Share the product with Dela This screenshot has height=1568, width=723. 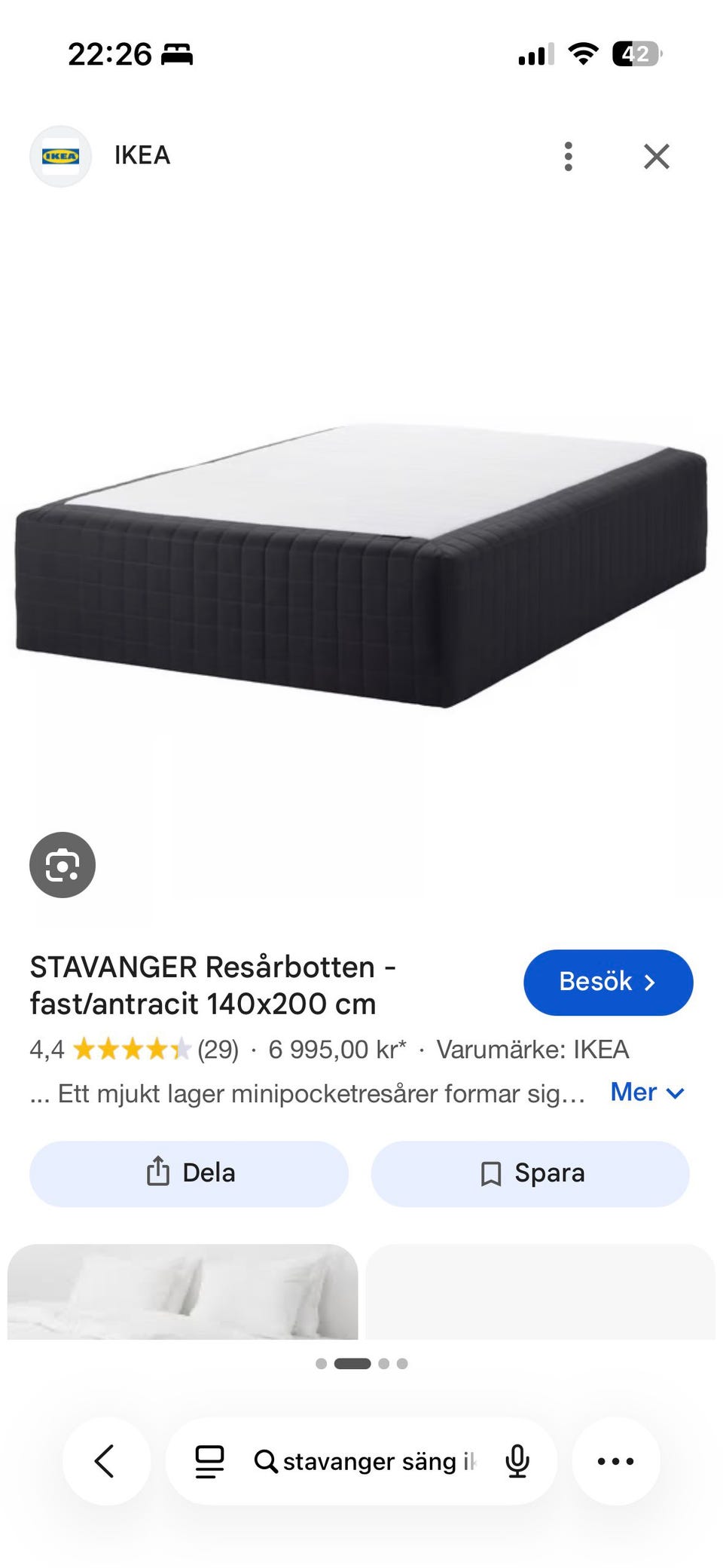click(189, 1173)
